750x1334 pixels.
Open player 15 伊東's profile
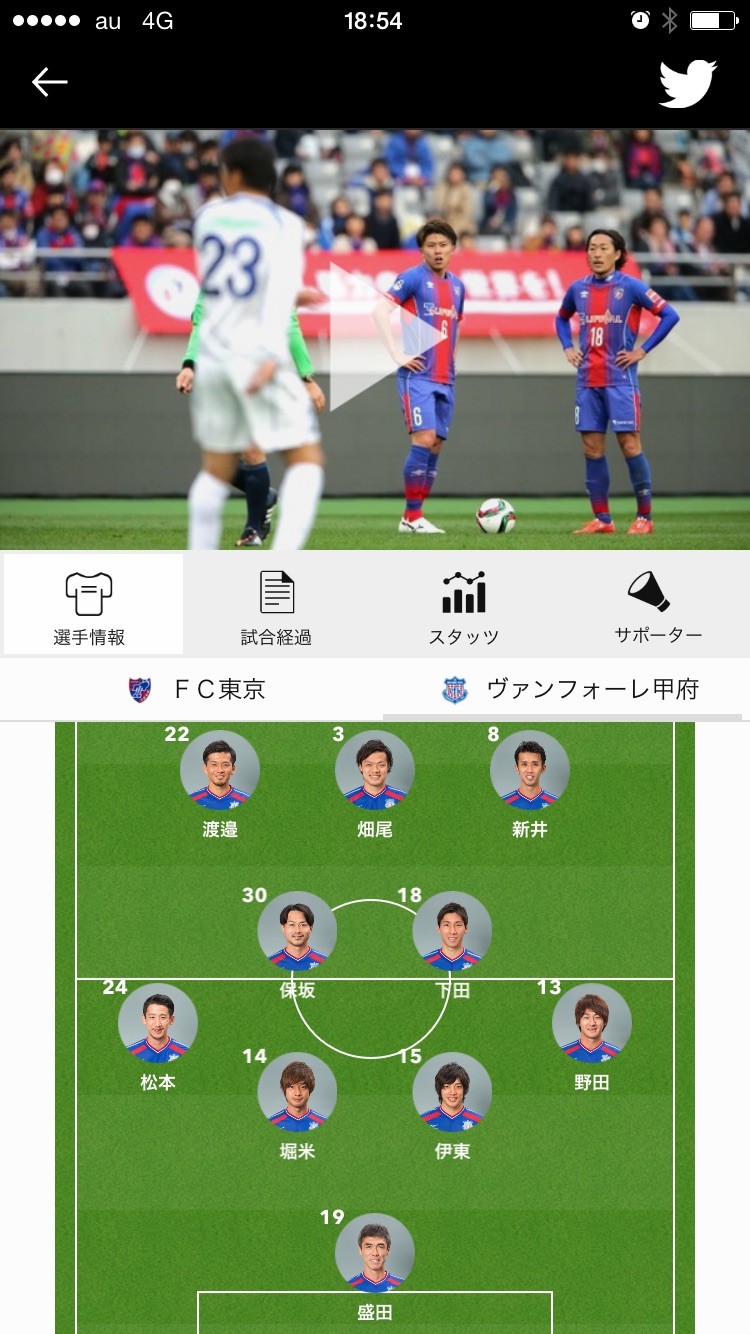(452, 1092)
